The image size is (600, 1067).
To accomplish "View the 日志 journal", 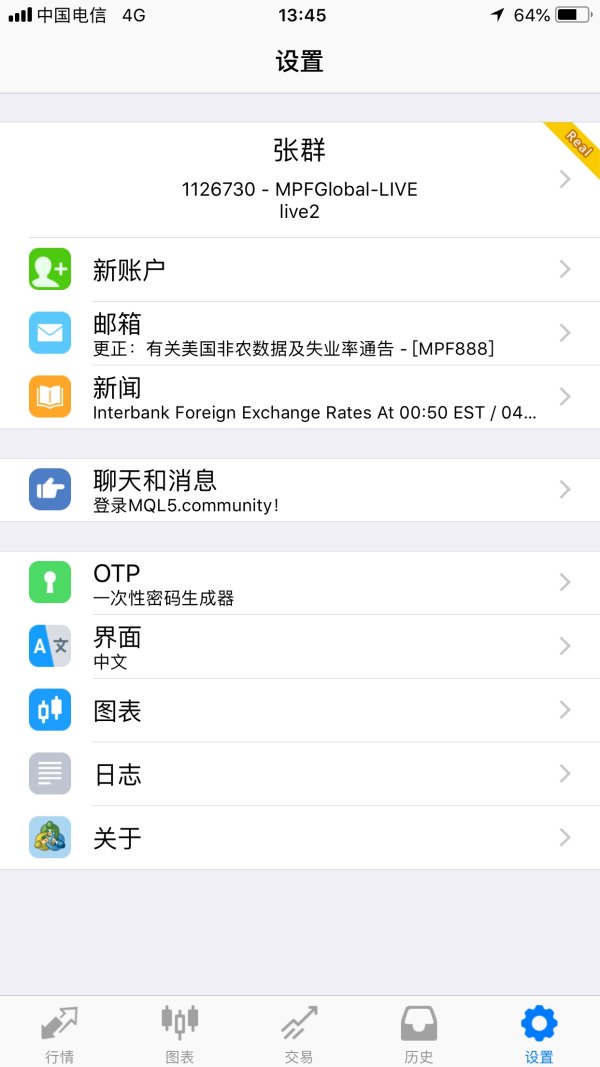I will pos(300,774).
